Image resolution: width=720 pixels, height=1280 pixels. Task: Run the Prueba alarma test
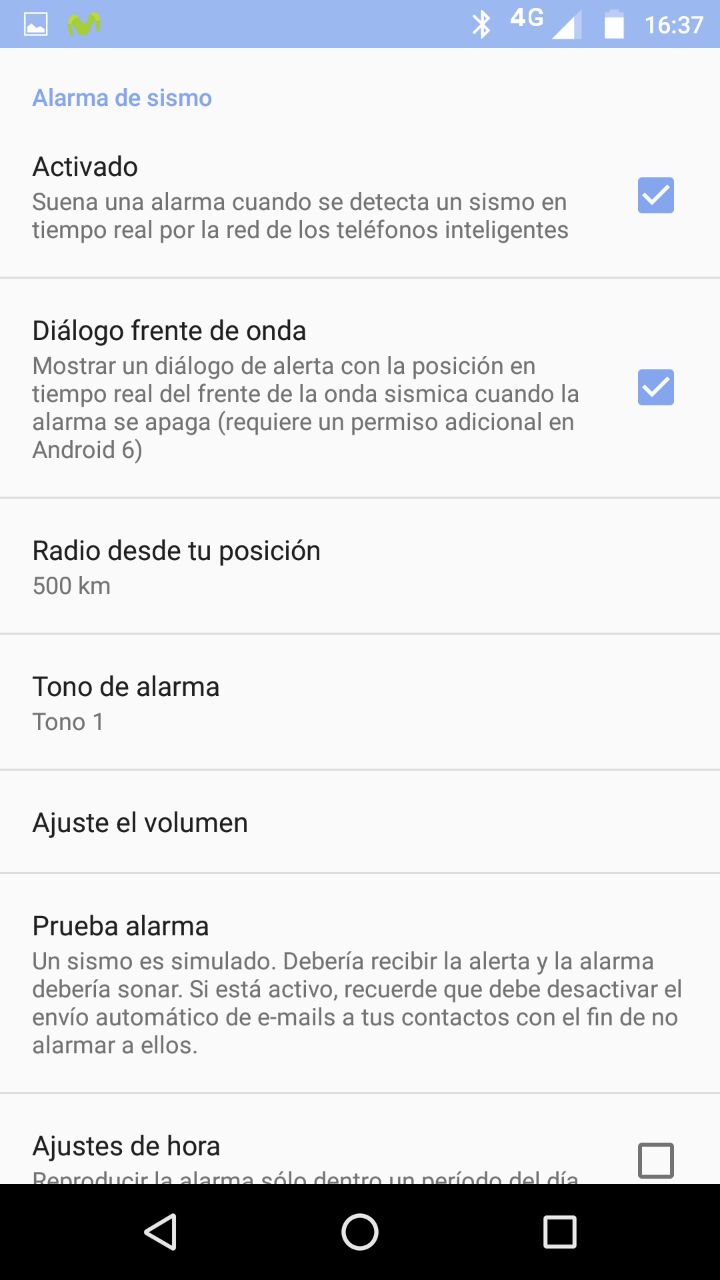360,983
